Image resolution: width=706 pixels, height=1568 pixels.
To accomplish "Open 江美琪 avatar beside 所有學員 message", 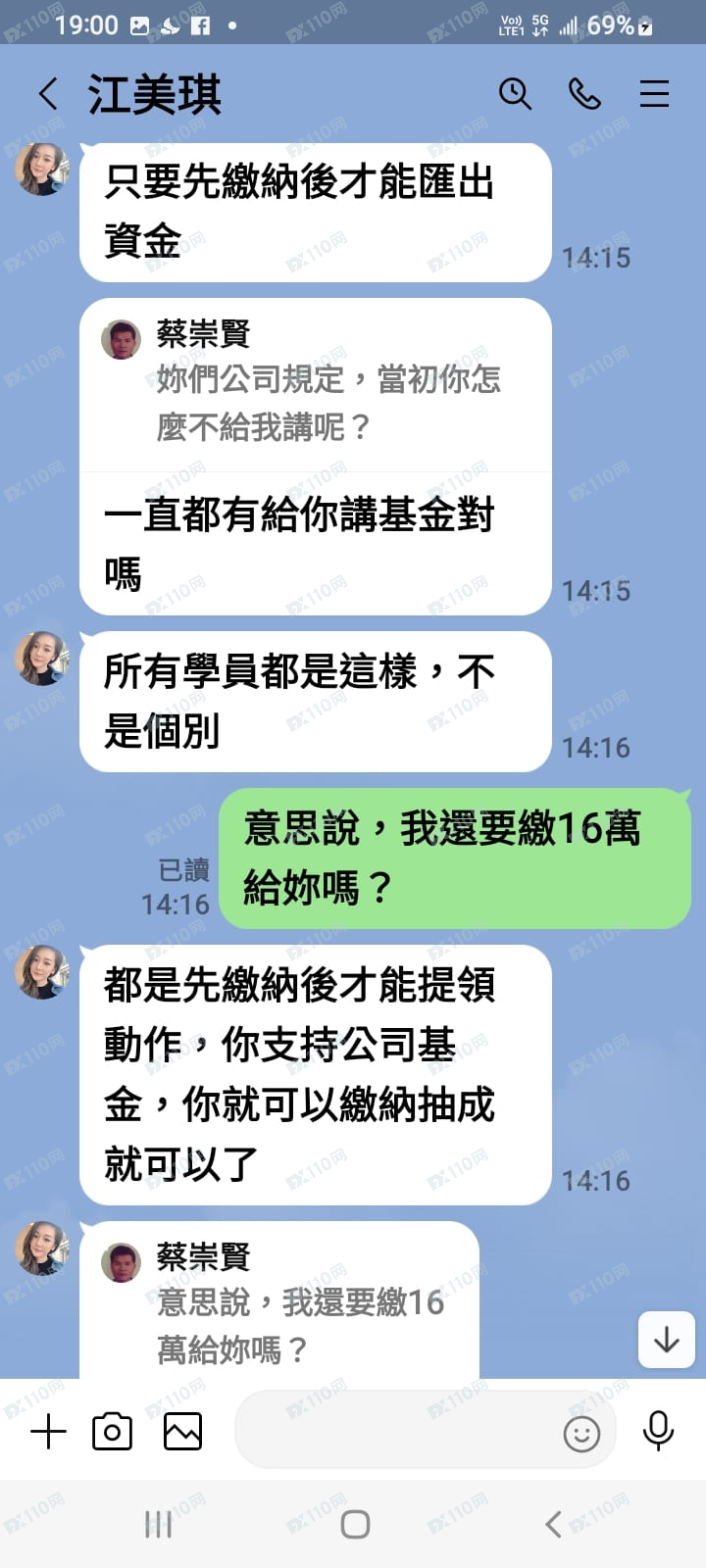I will (x=42, y=658).
